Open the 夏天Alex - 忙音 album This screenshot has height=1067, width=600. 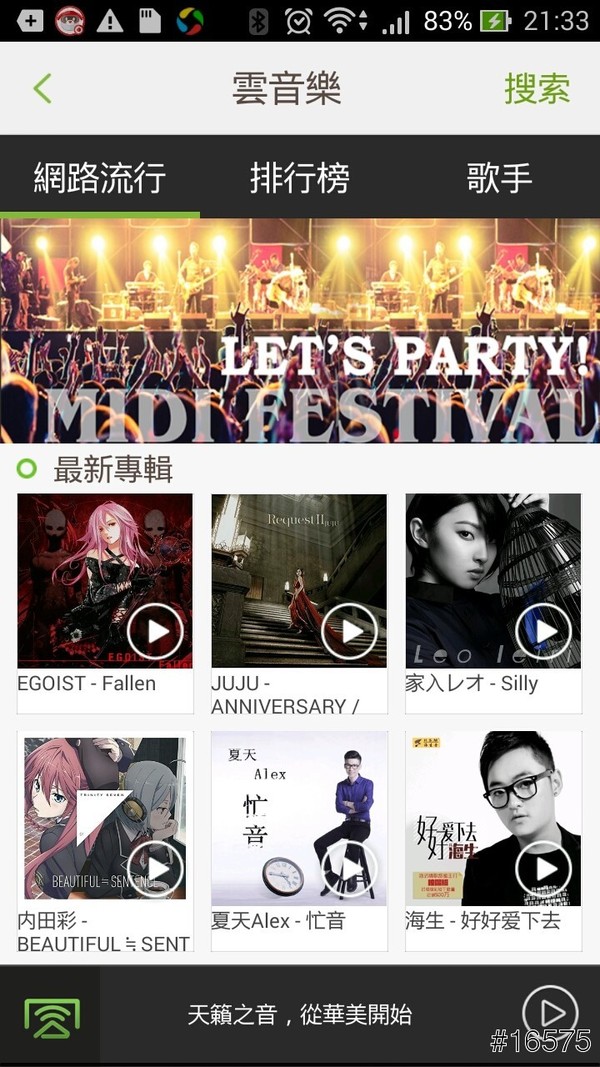299,819
